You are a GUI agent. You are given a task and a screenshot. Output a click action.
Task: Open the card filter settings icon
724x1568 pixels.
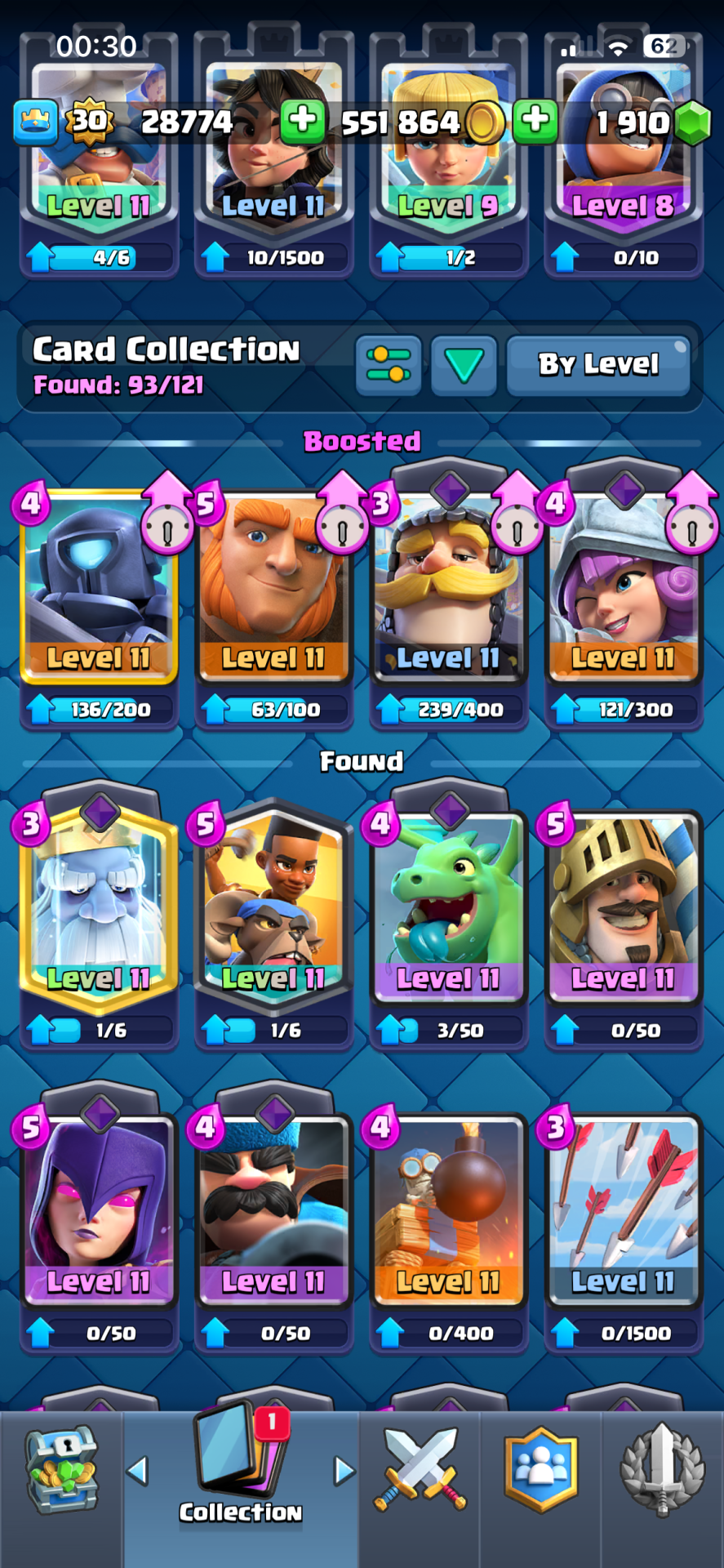389,364
